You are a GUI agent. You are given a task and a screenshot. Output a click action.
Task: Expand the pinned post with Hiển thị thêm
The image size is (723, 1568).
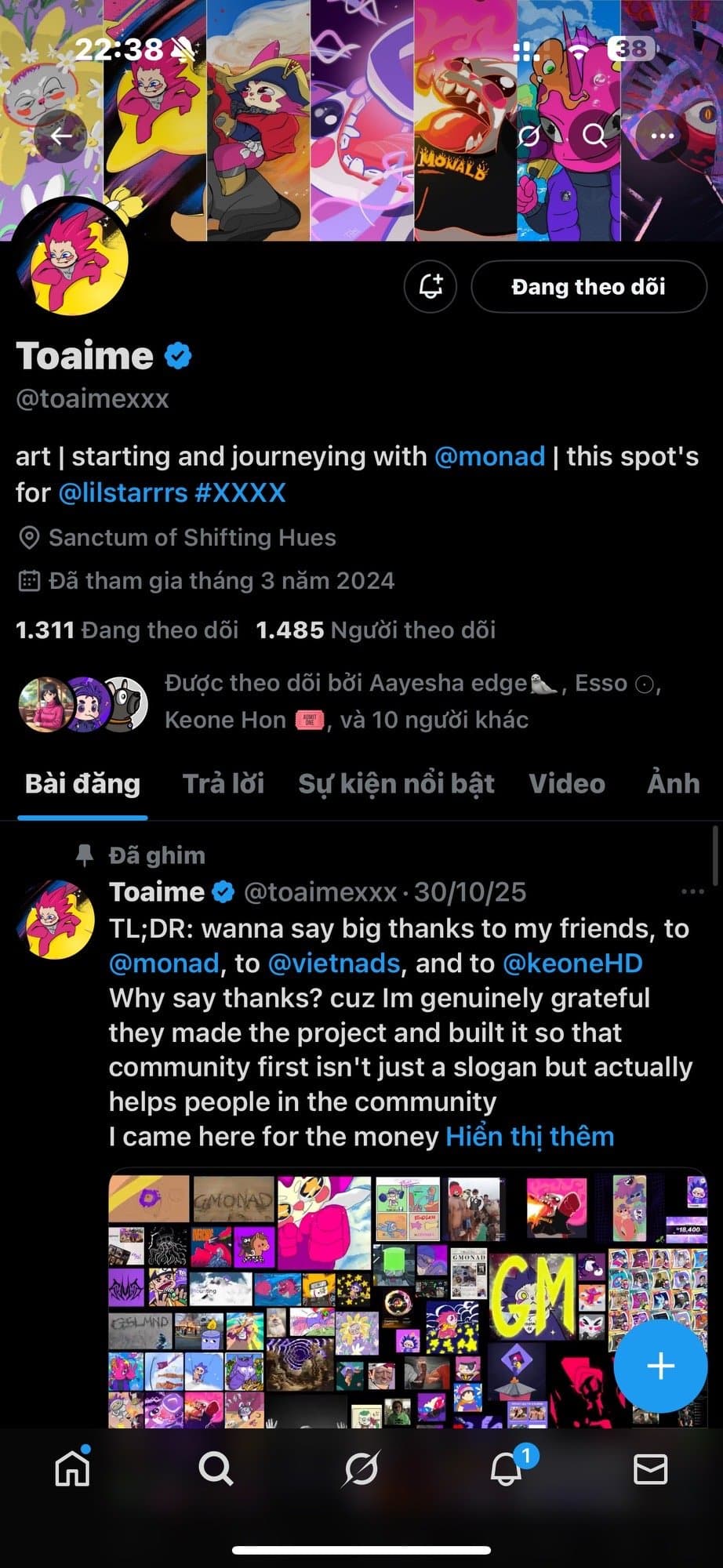529,1136
